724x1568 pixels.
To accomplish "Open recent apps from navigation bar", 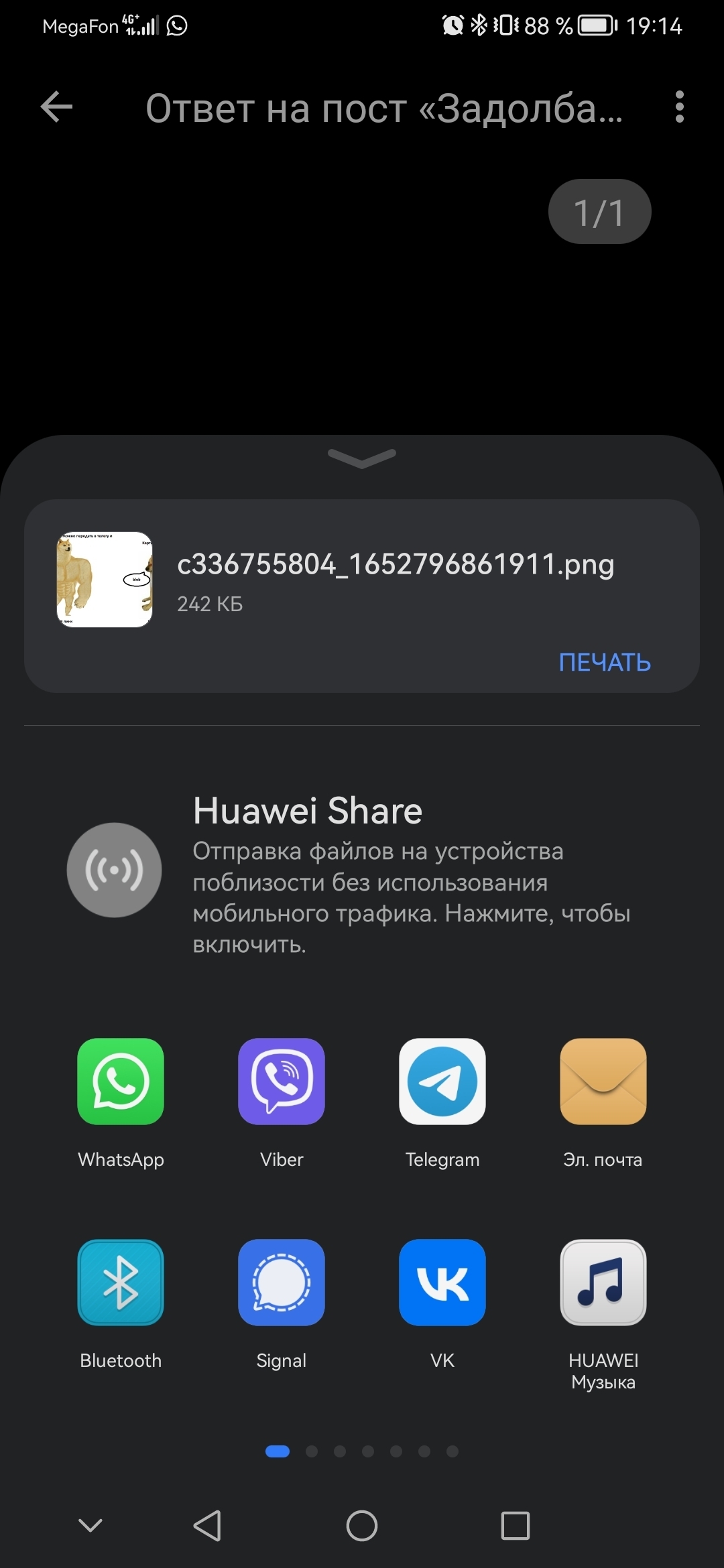I will coord(516,1526).
